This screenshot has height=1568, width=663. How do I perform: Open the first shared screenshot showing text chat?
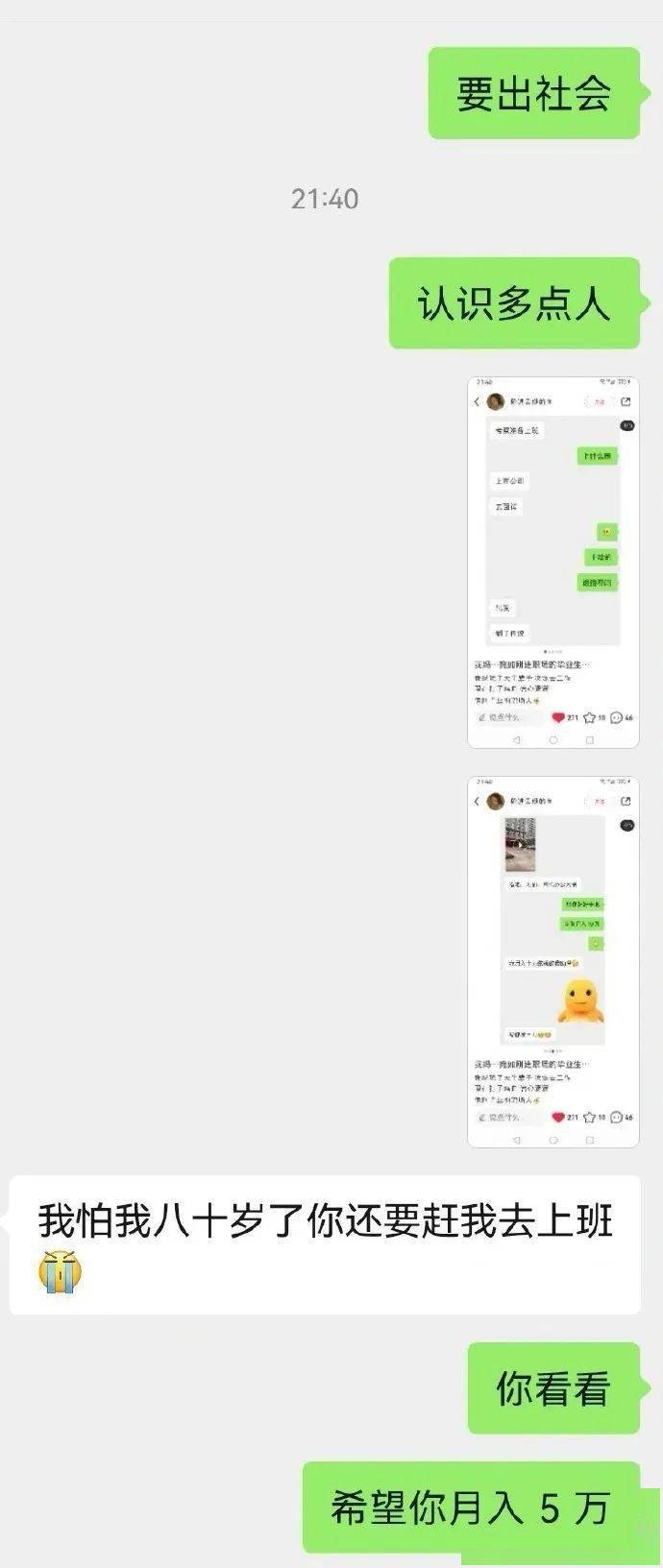pos(552,562)
